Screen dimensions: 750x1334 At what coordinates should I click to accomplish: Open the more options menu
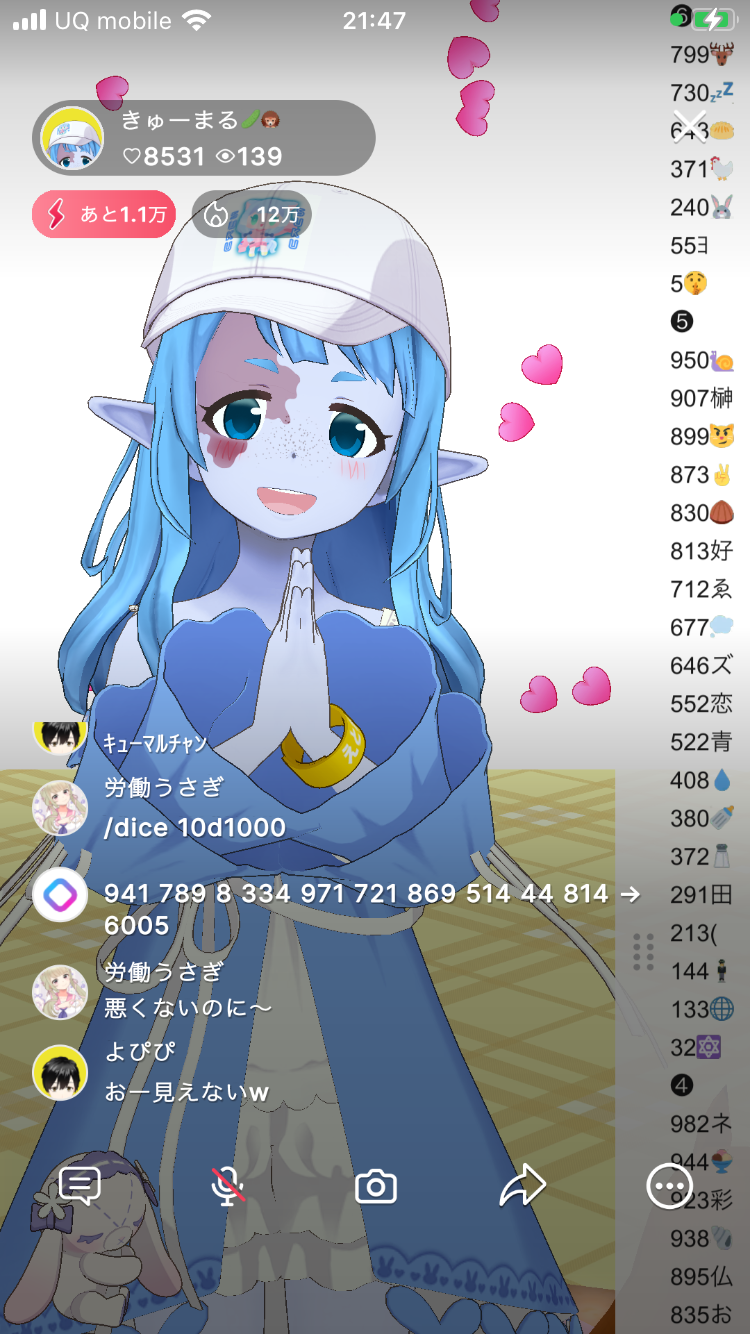(669, 1187)
